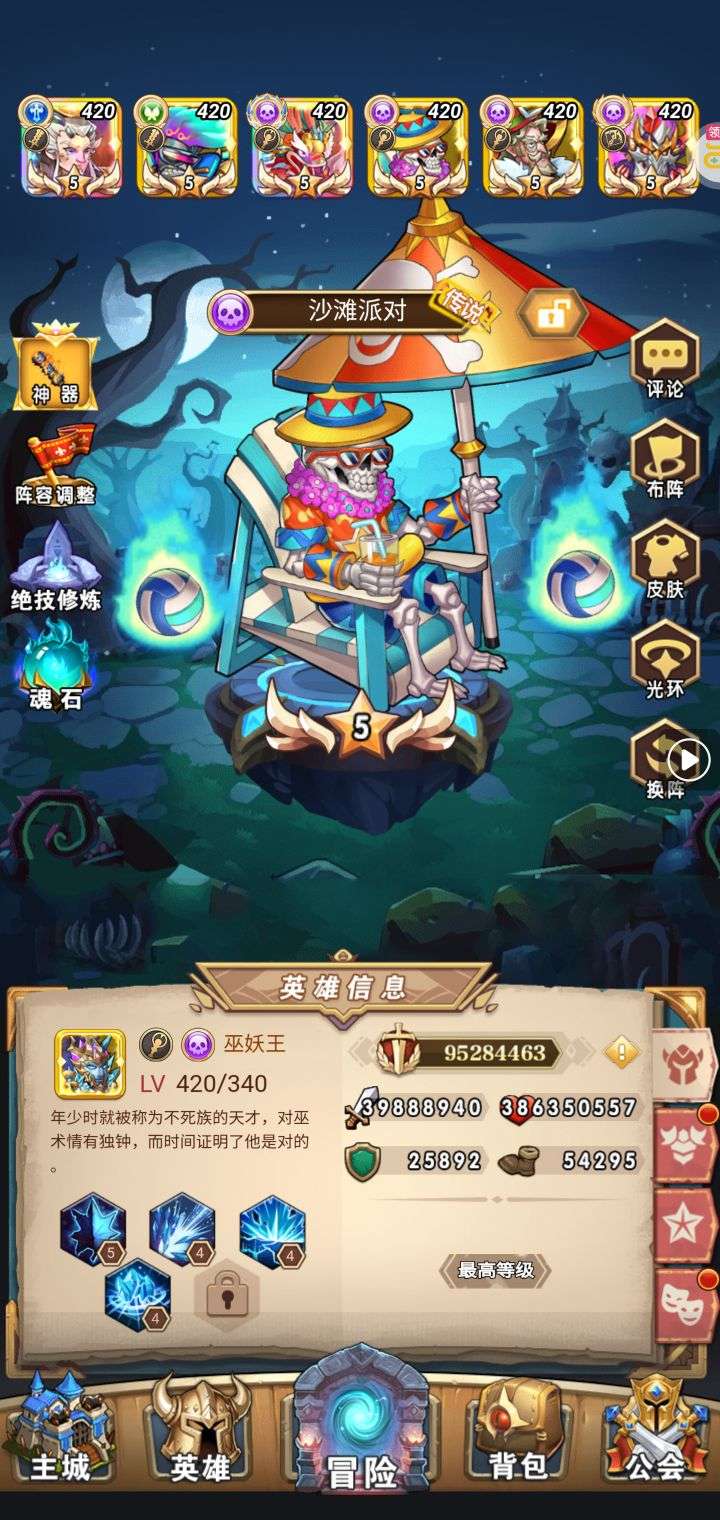Image resolution: width=720 pixels, height=1520 pixels.
Task: Open the 光环 aura menu
Action: (664, 658)
